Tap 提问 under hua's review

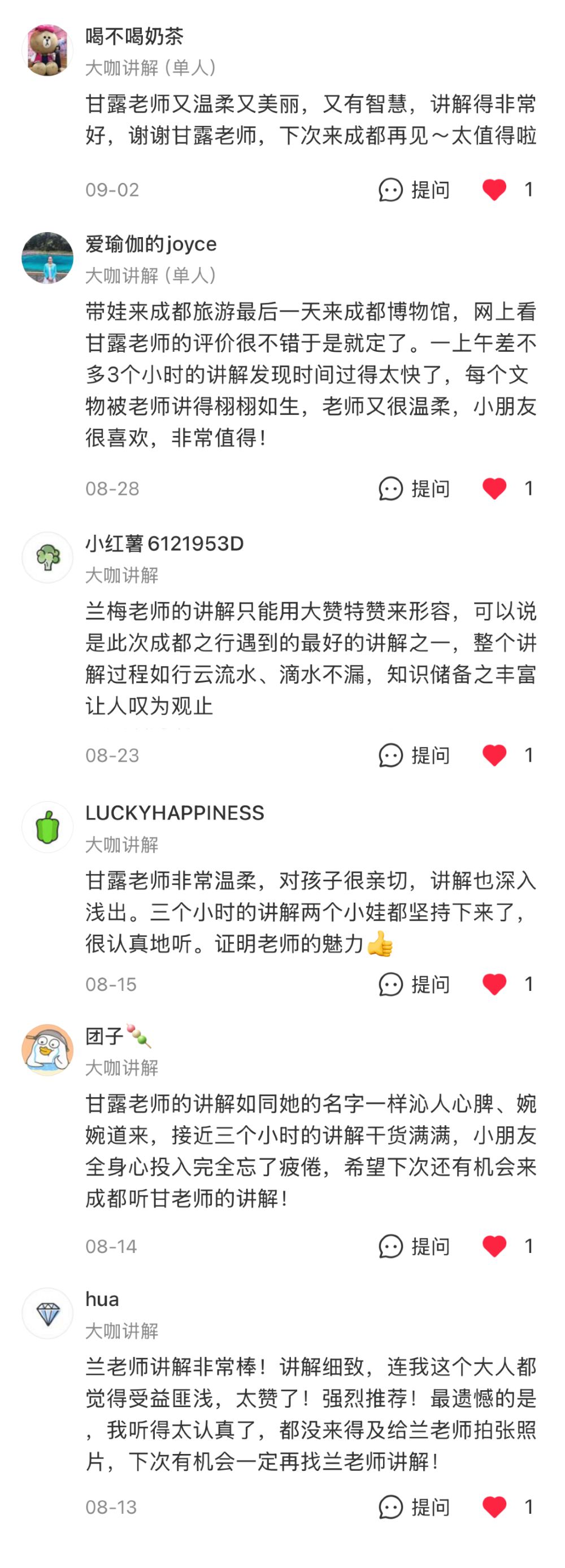[414, 1507]
